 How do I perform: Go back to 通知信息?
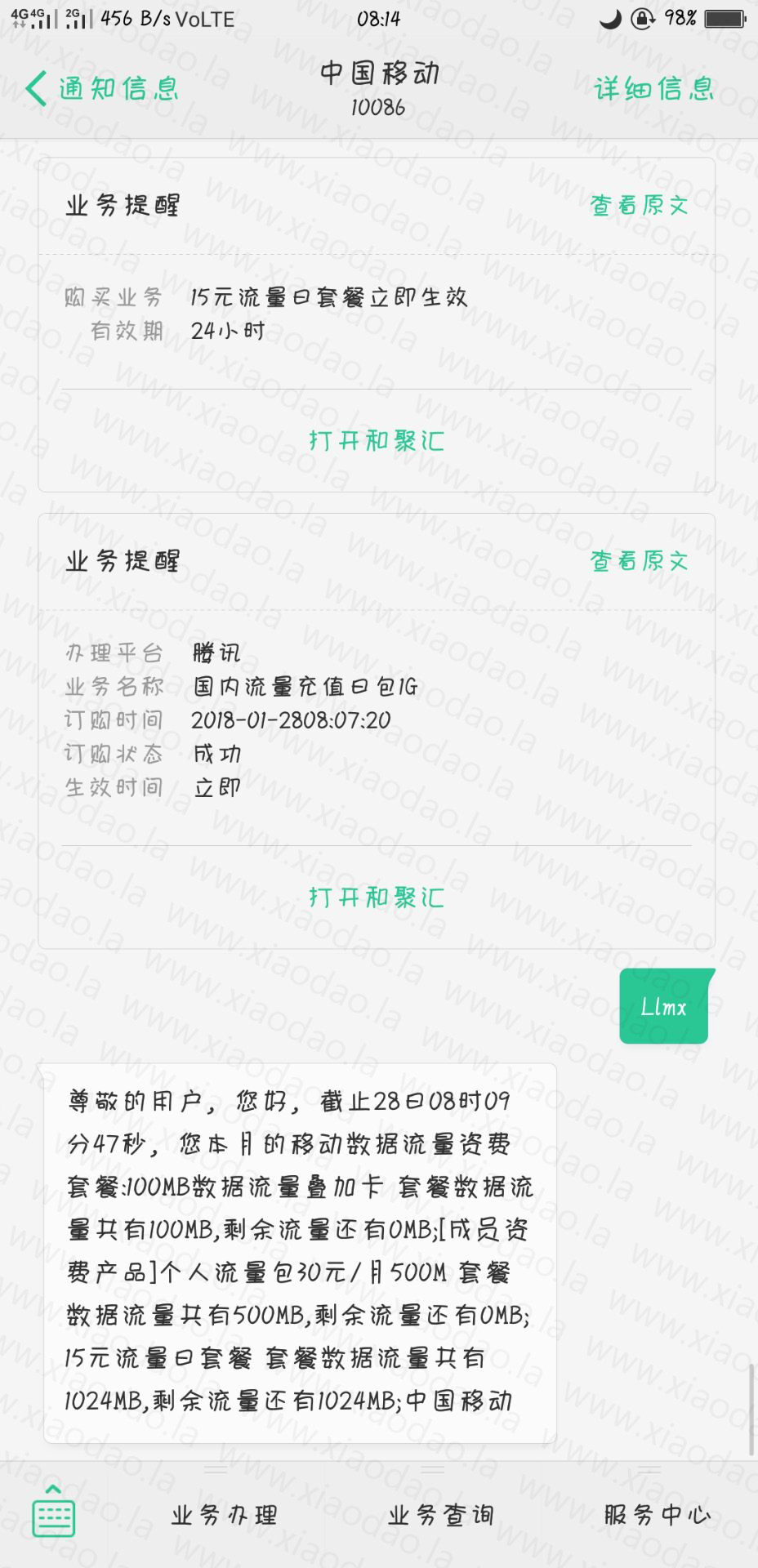102,88
